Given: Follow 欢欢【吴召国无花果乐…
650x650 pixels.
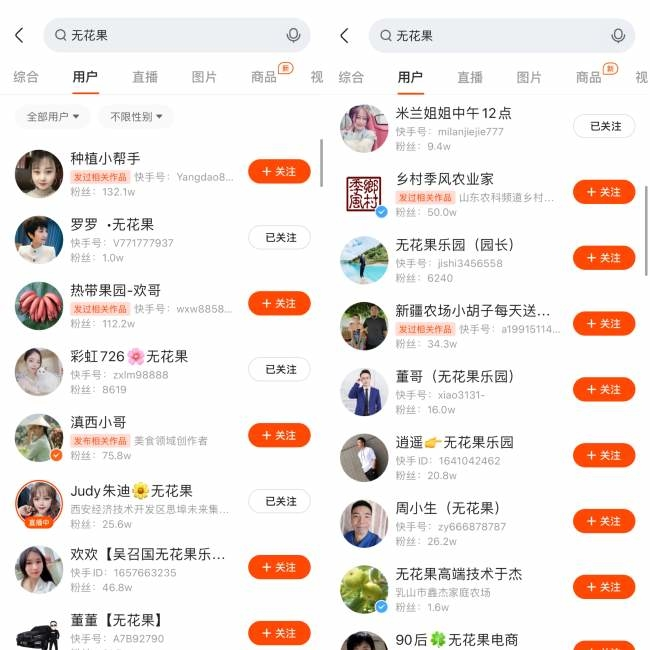Looking at the screenshot, I should pyautogui.click(x=279, y=568).
